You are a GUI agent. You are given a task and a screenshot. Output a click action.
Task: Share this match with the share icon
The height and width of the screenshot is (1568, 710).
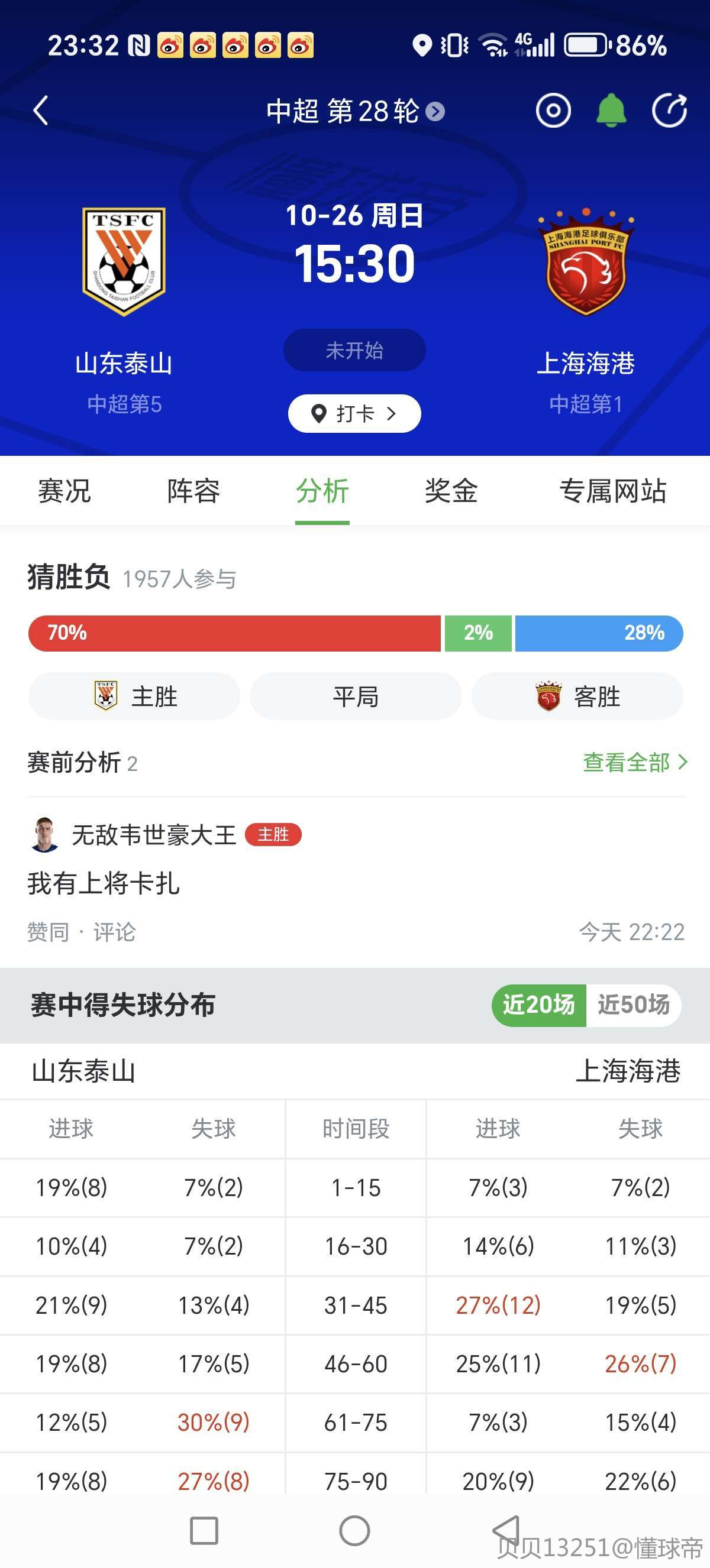coord(669,111)
